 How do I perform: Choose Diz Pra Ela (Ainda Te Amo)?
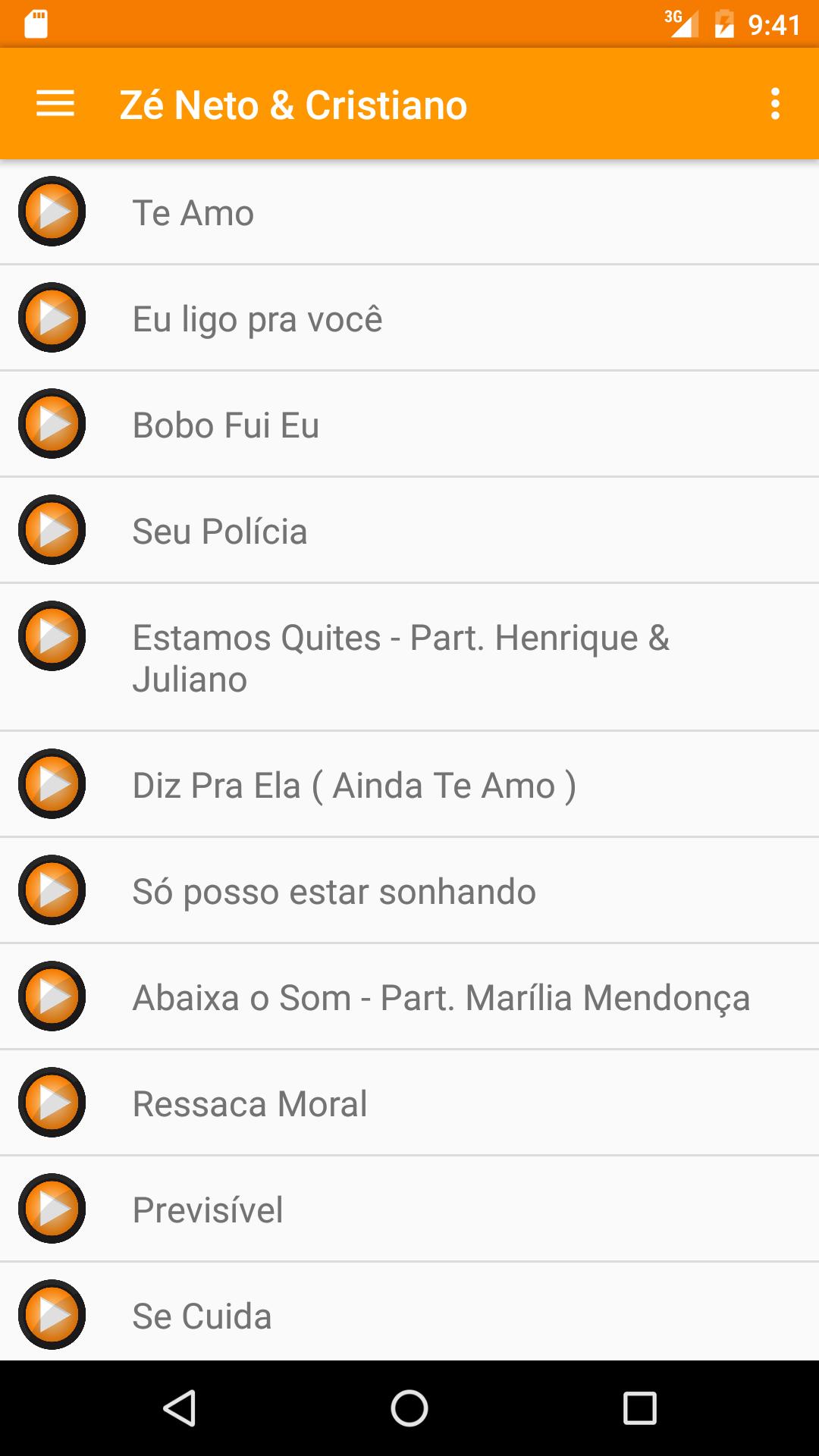tap(409, 785)
